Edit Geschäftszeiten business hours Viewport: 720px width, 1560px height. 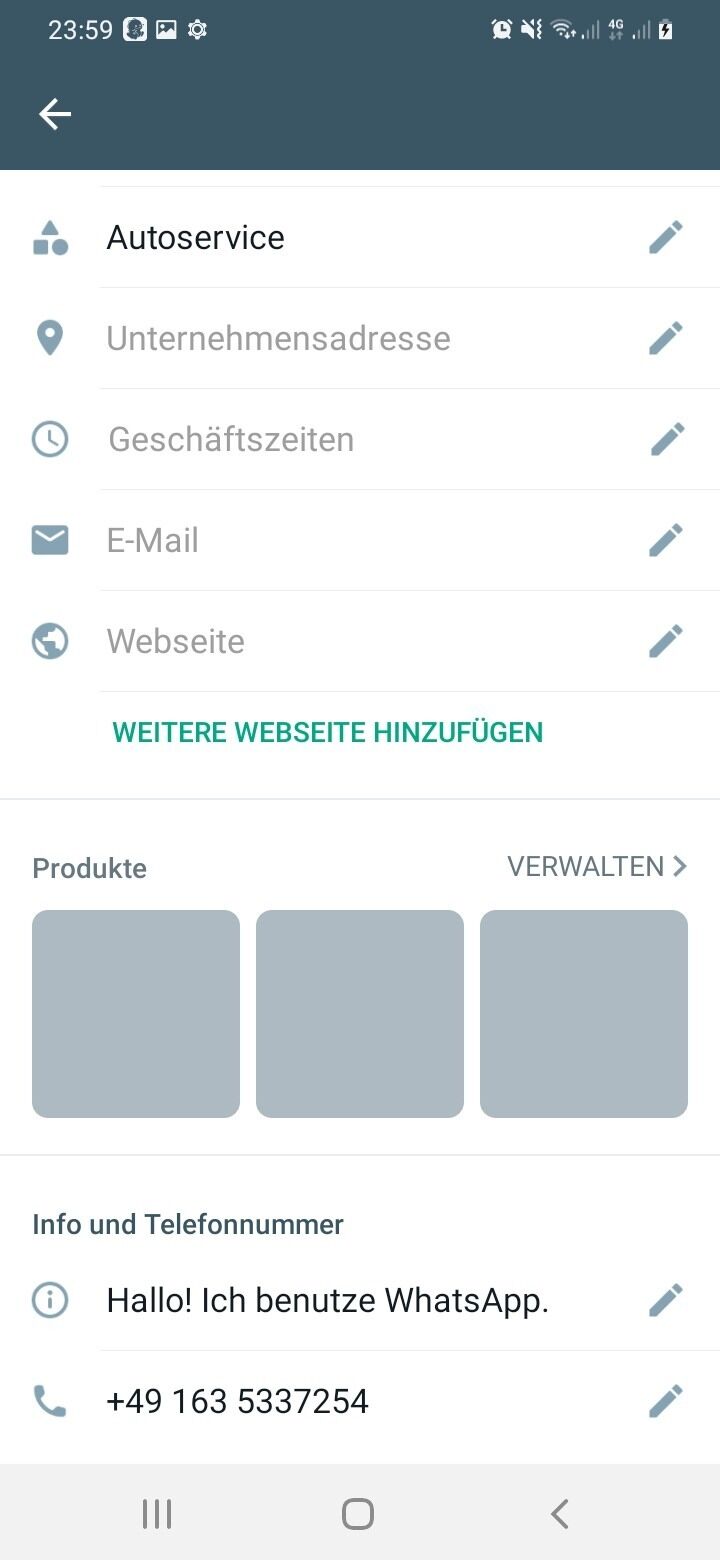[666, 439]
